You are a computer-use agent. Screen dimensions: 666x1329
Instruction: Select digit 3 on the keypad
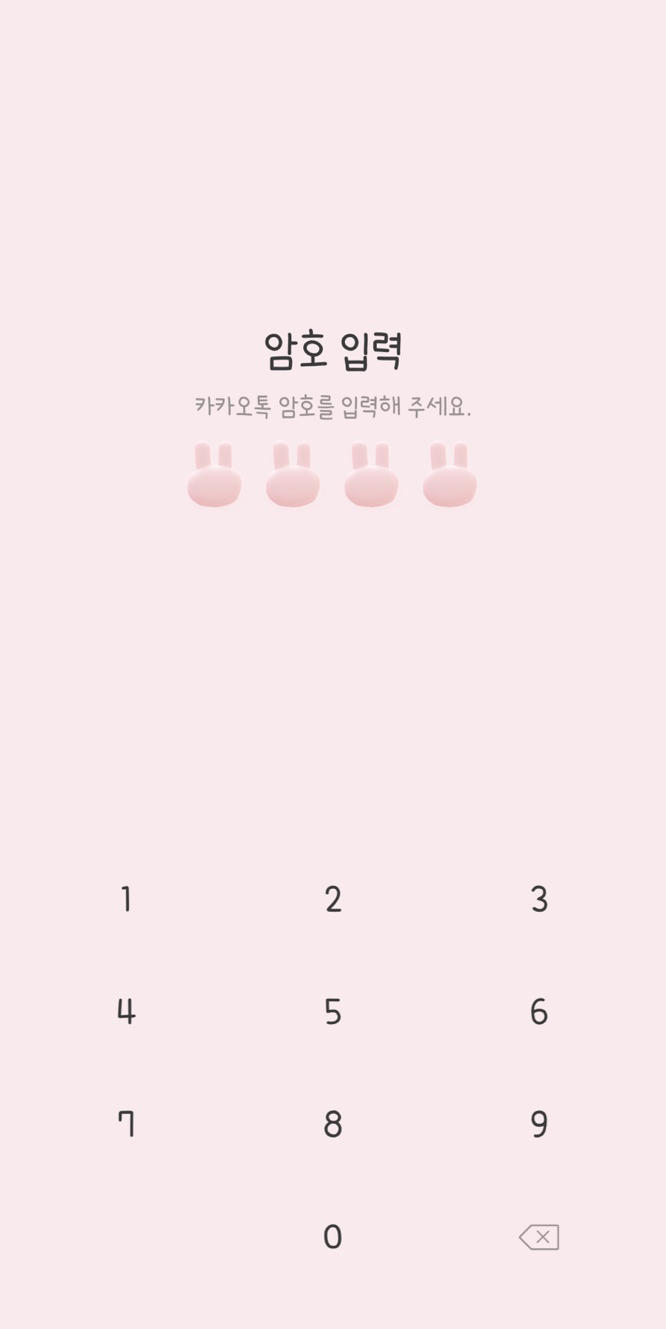(x=539, y=899)
